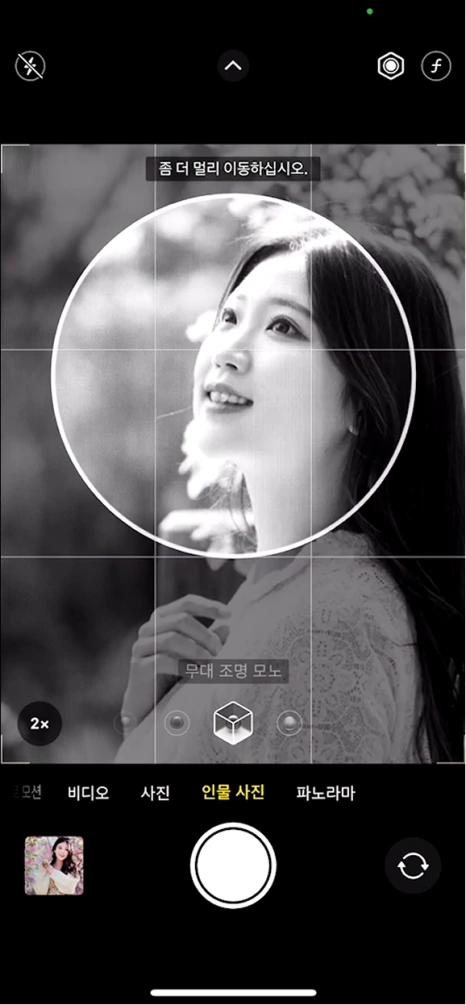466x1005 pixels.
Task: Open the portrait lighting intensity hexagon control
Action: pos(390,66)
